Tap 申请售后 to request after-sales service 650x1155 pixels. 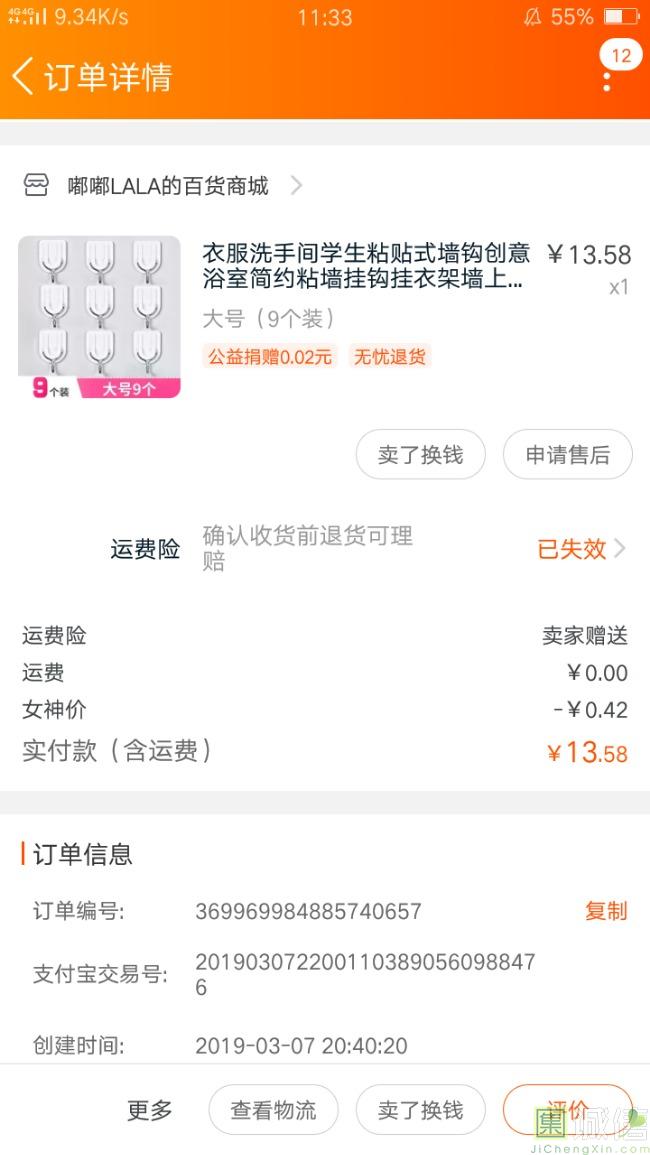point(567,455)
